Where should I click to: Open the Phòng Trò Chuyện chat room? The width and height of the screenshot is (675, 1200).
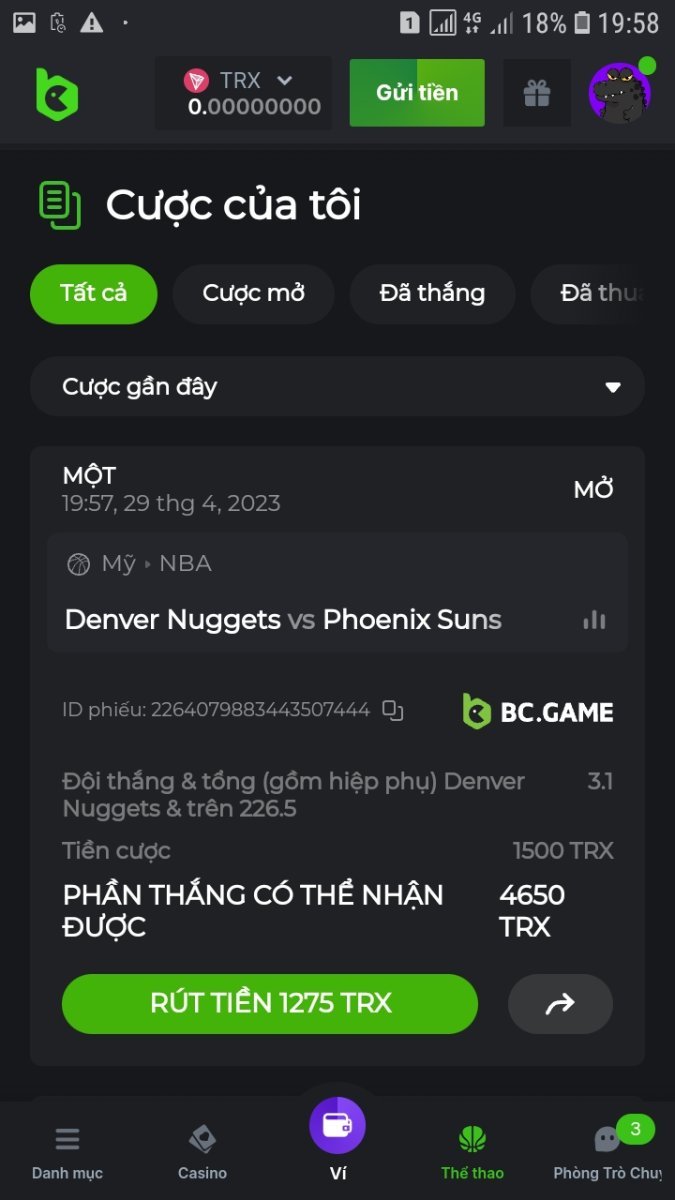607,1151
